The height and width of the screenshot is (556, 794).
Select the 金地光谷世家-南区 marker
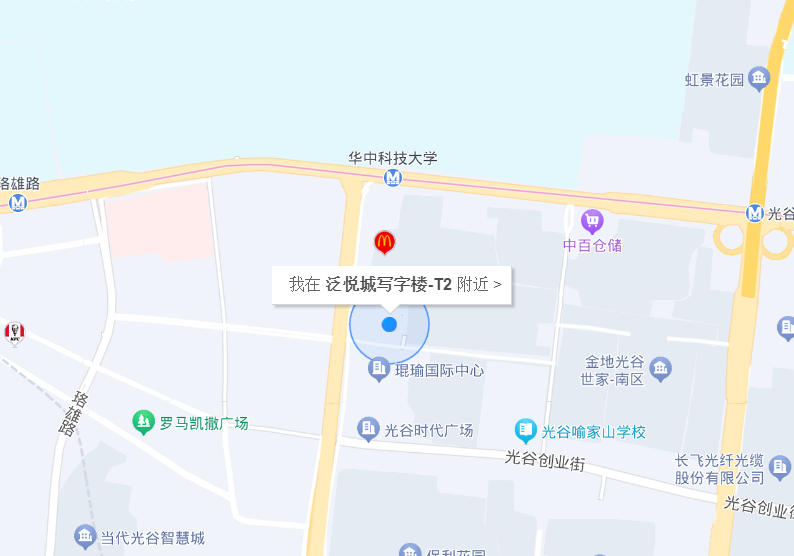pyautogui.click(x=660, y=370)
